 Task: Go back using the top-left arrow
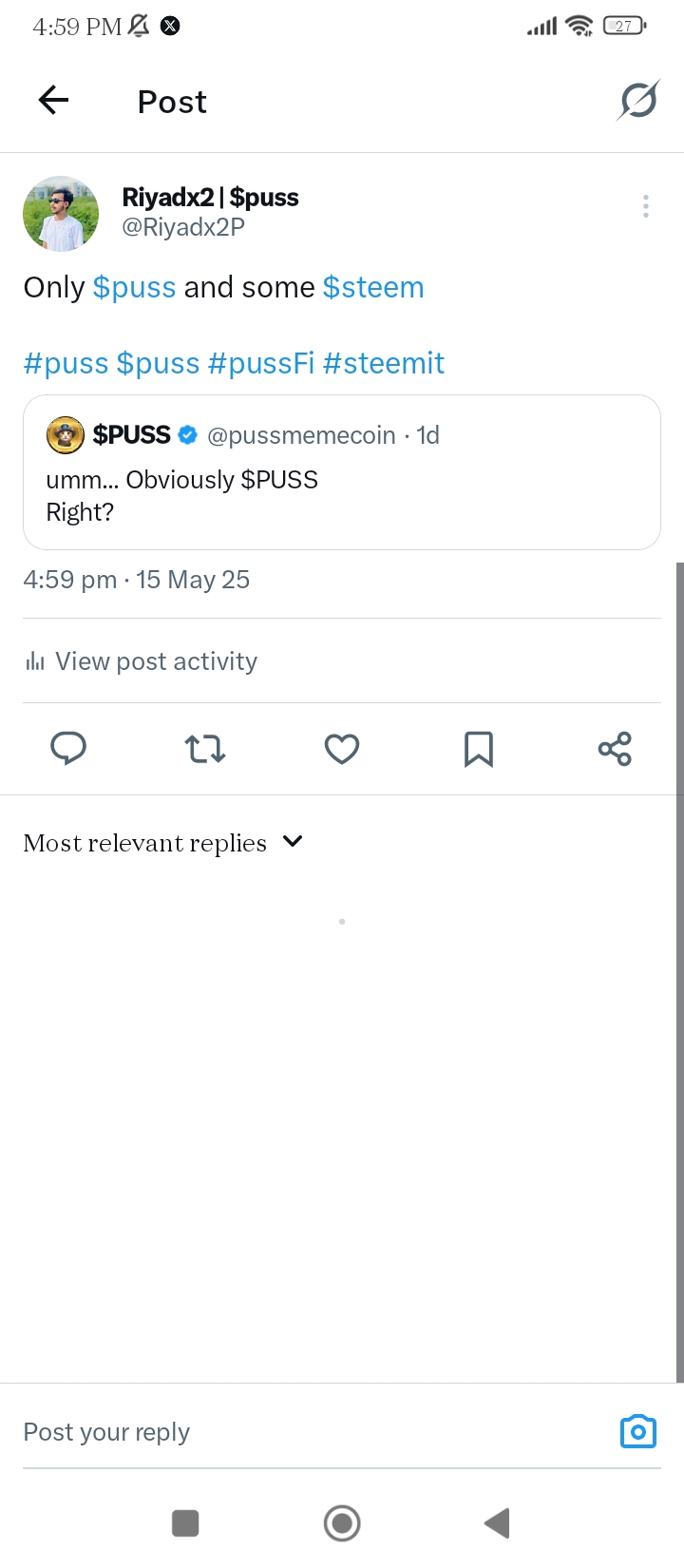pyautogui.click(x=53, y=100)
